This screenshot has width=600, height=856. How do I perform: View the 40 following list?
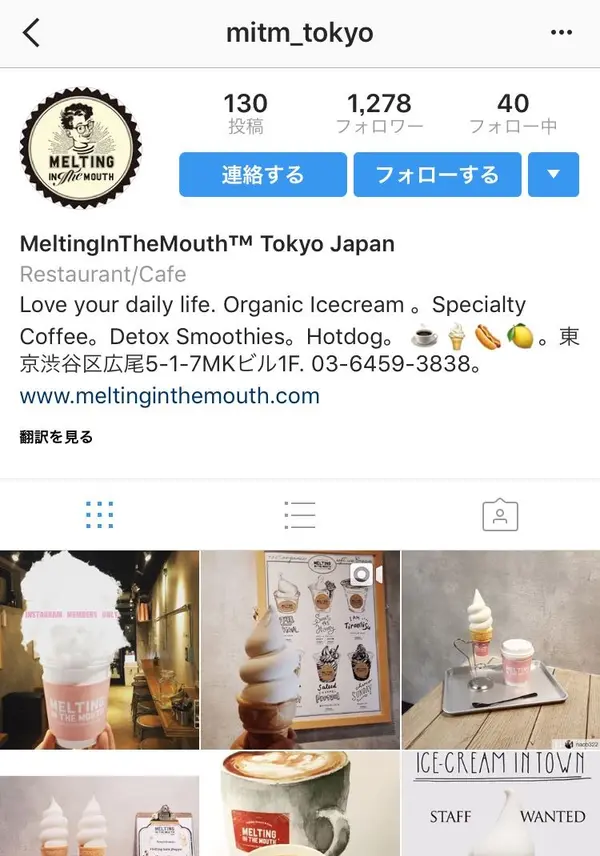pyautogui.click(x=513, y=114)
